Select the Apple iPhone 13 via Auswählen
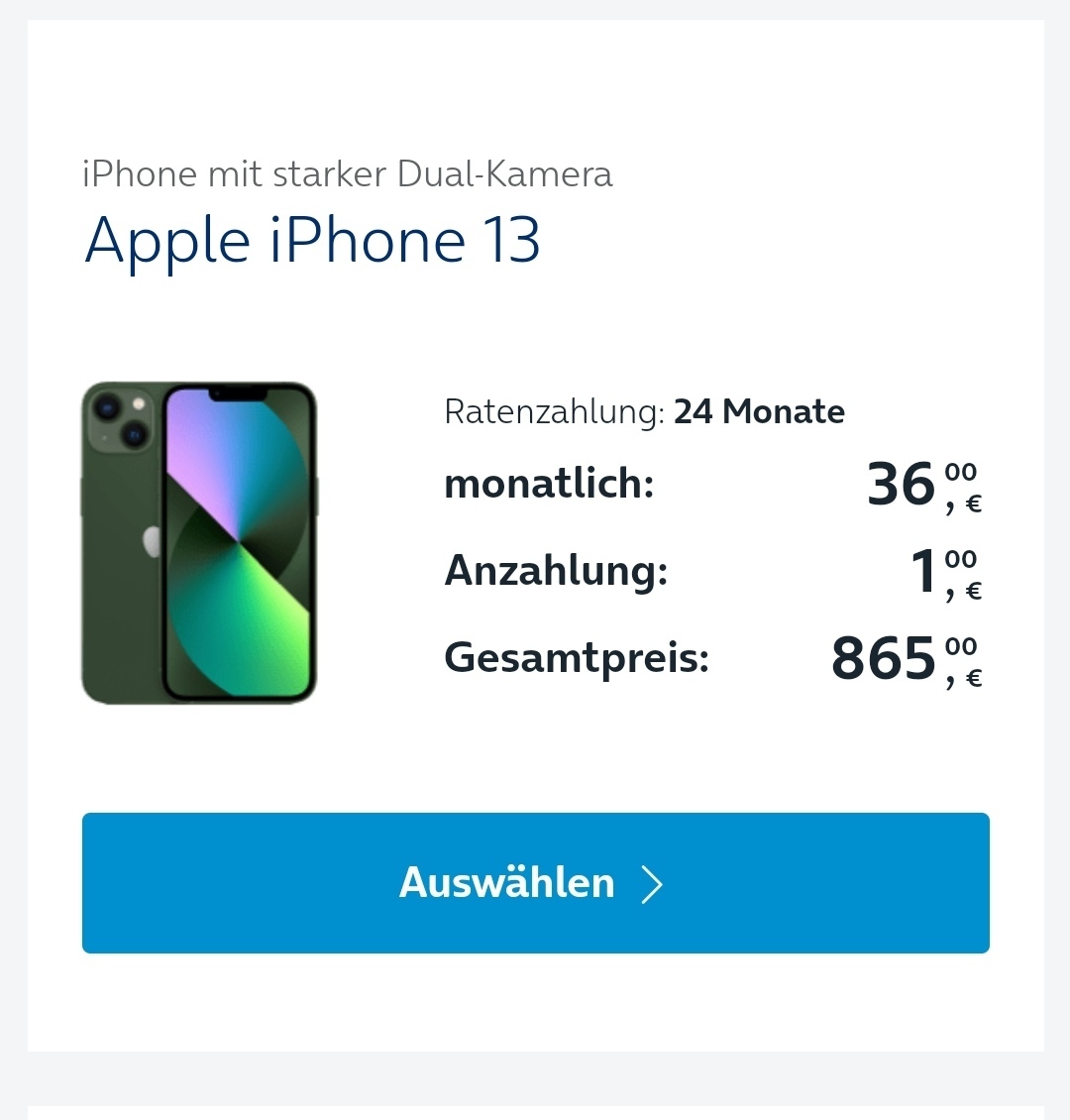Screen dimensions: 1070x1120 pos(535,882)
